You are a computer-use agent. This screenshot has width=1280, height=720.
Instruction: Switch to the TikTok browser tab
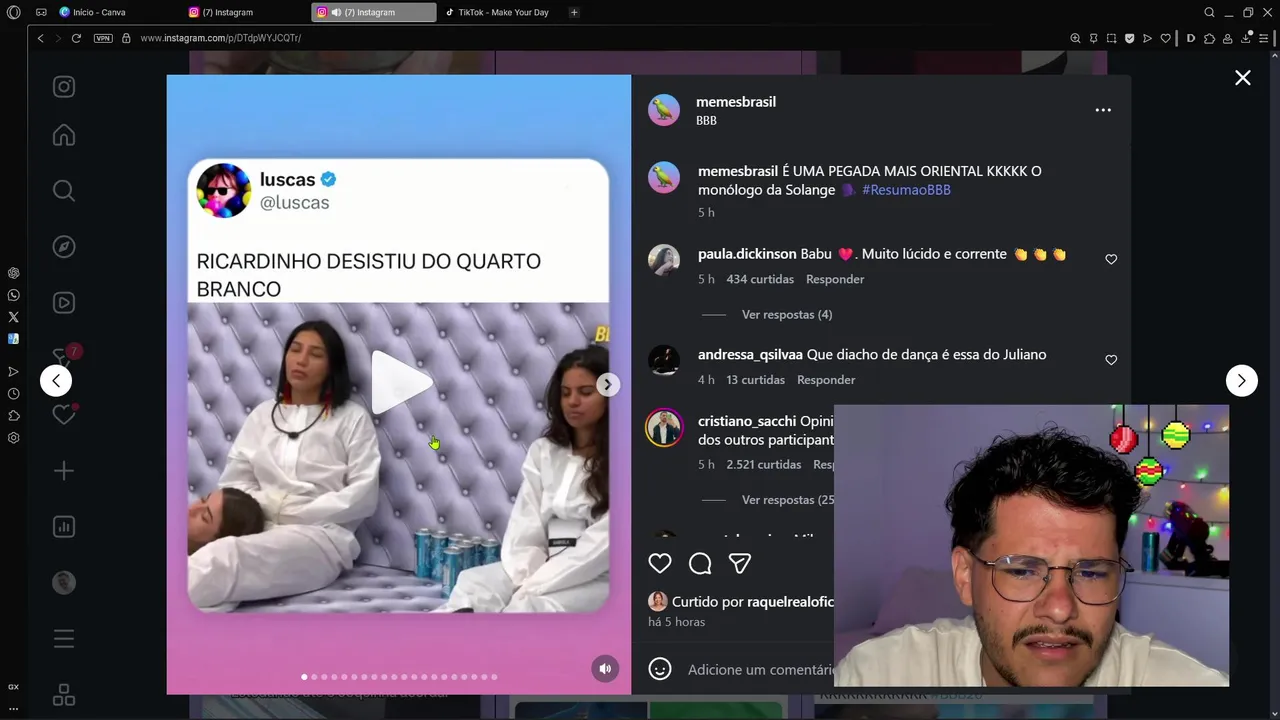click(x=503, y=12)
